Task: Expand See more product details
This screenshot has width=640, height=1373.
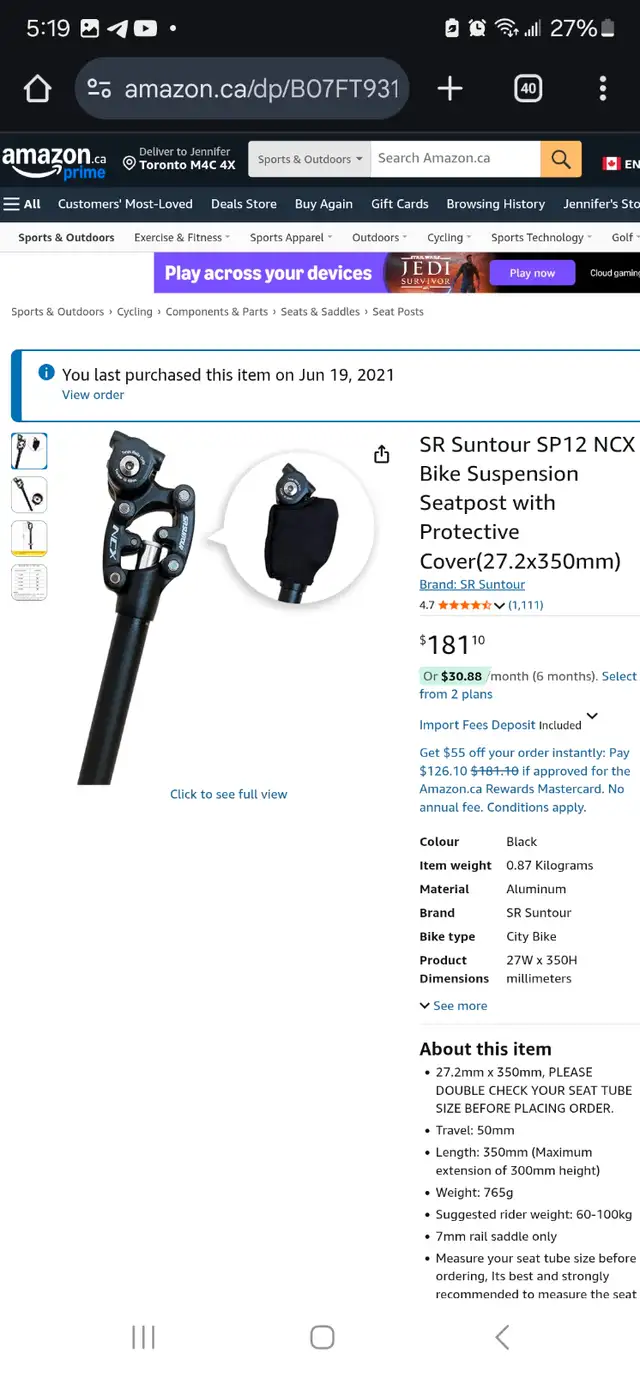Action: 454,1006
